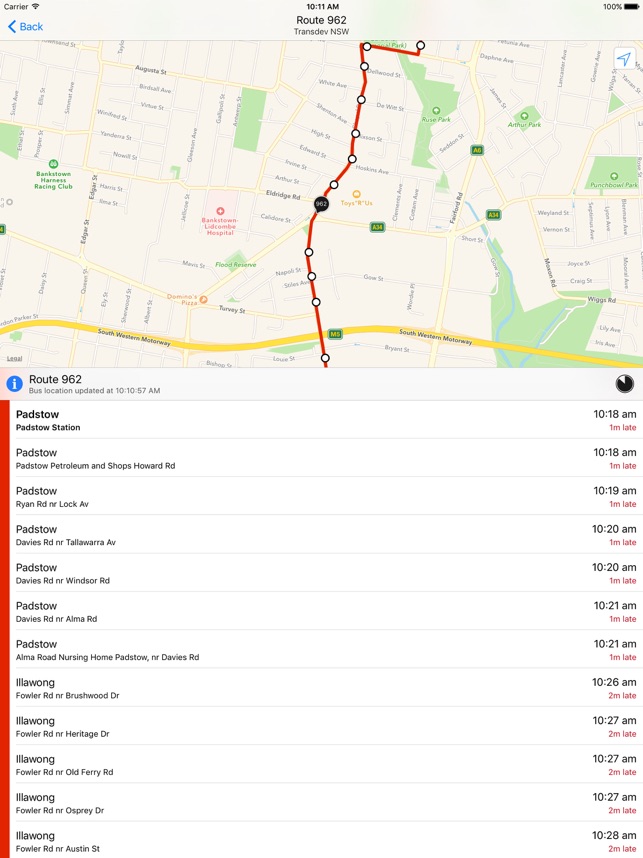Screen dimensions: 643x858
Task: Center map on my current location
Action: coord(623,60)
